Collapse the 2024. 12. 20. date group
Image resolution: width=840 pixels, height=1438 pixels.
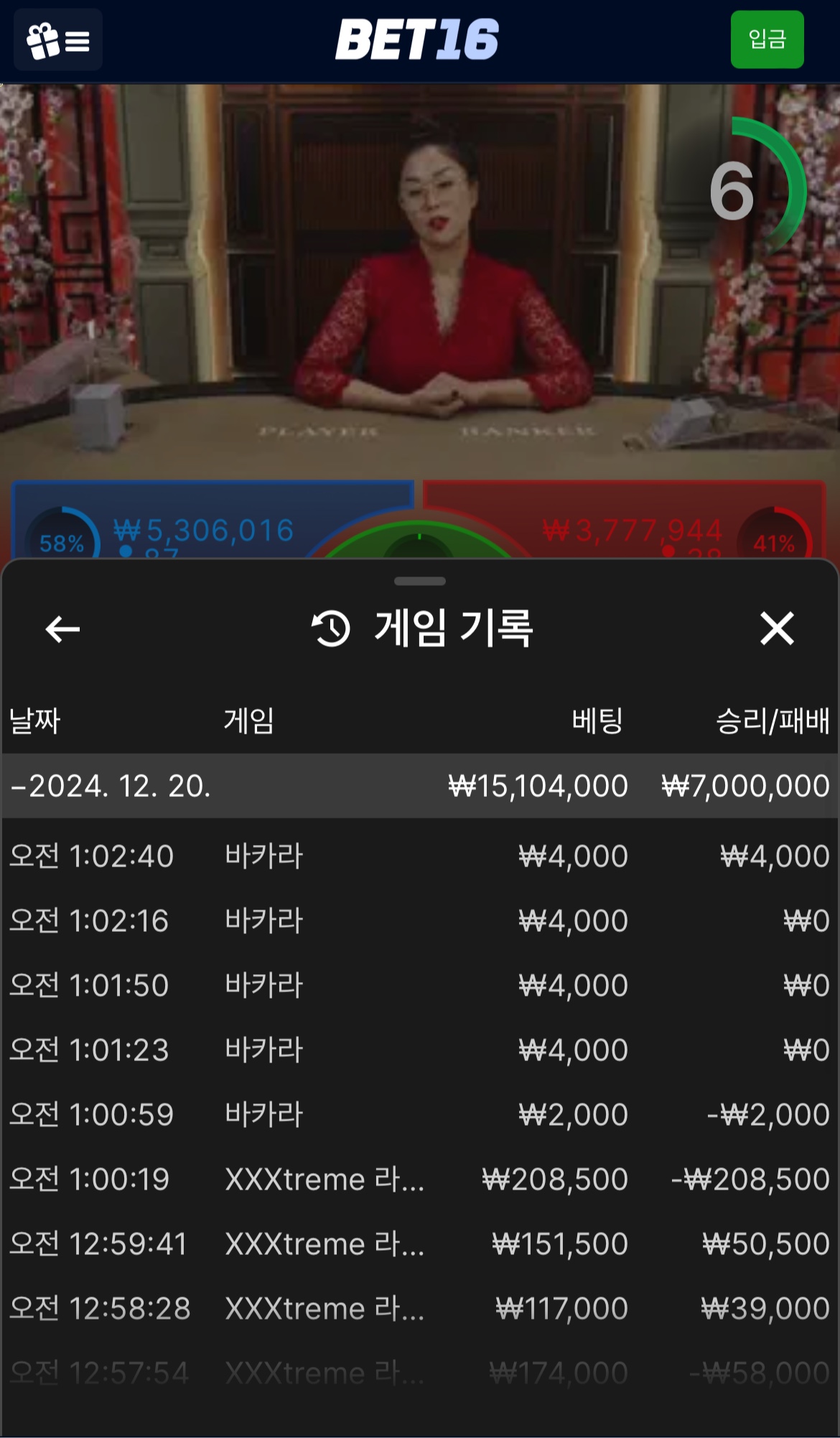pyautogui.click(x=420, y=785)
